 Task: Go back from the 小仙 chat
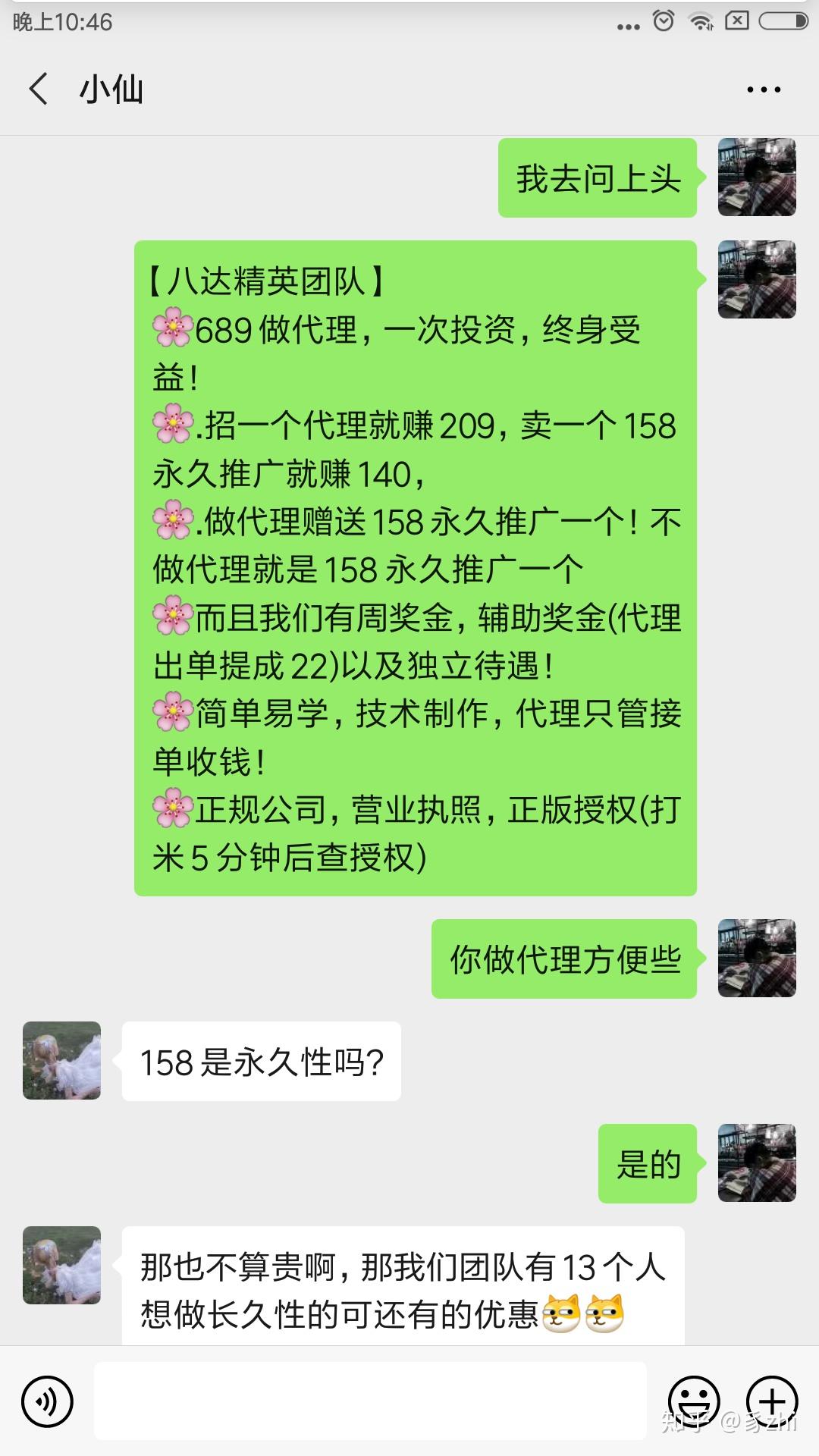(x=39, y=89)
